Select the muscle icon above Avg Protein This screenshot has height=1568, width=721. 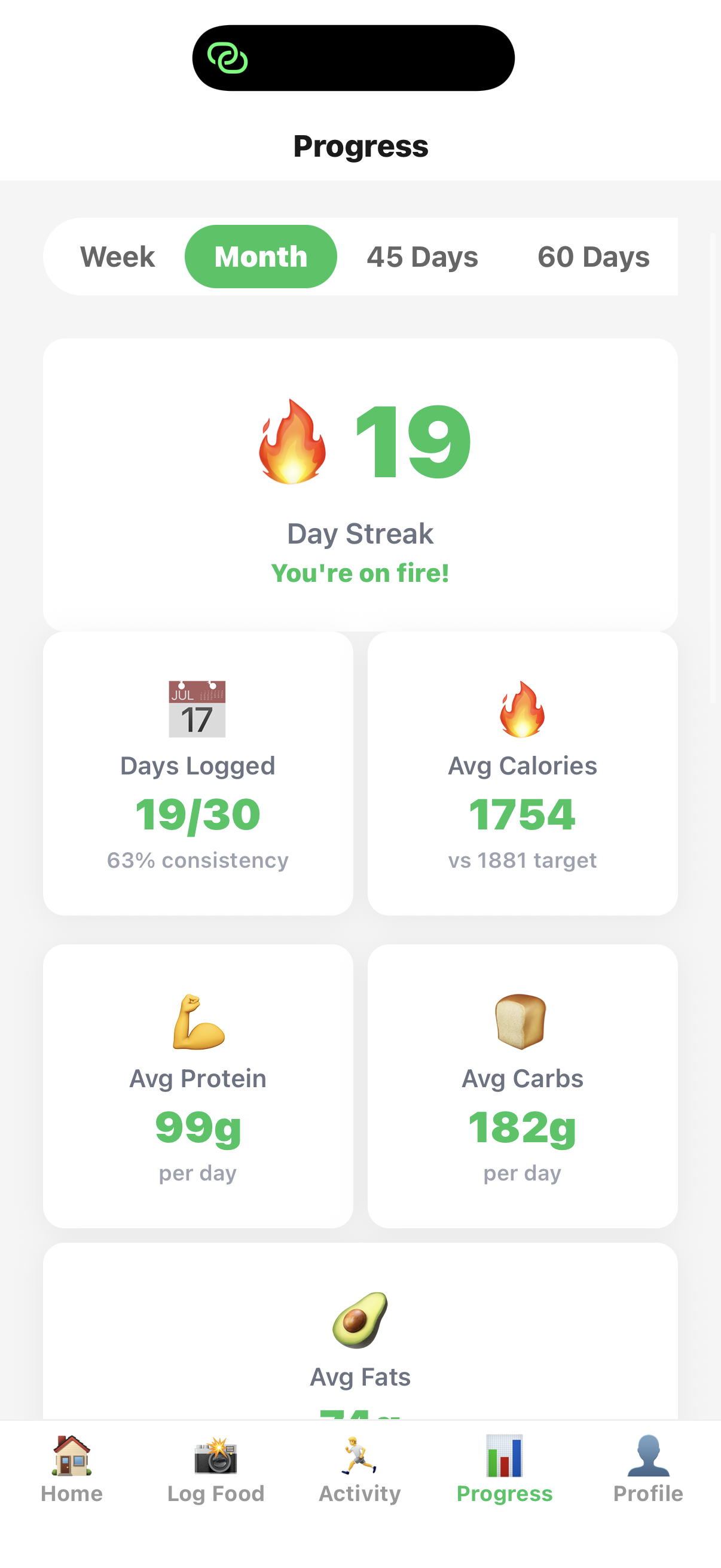click(x=197, y=1021)
